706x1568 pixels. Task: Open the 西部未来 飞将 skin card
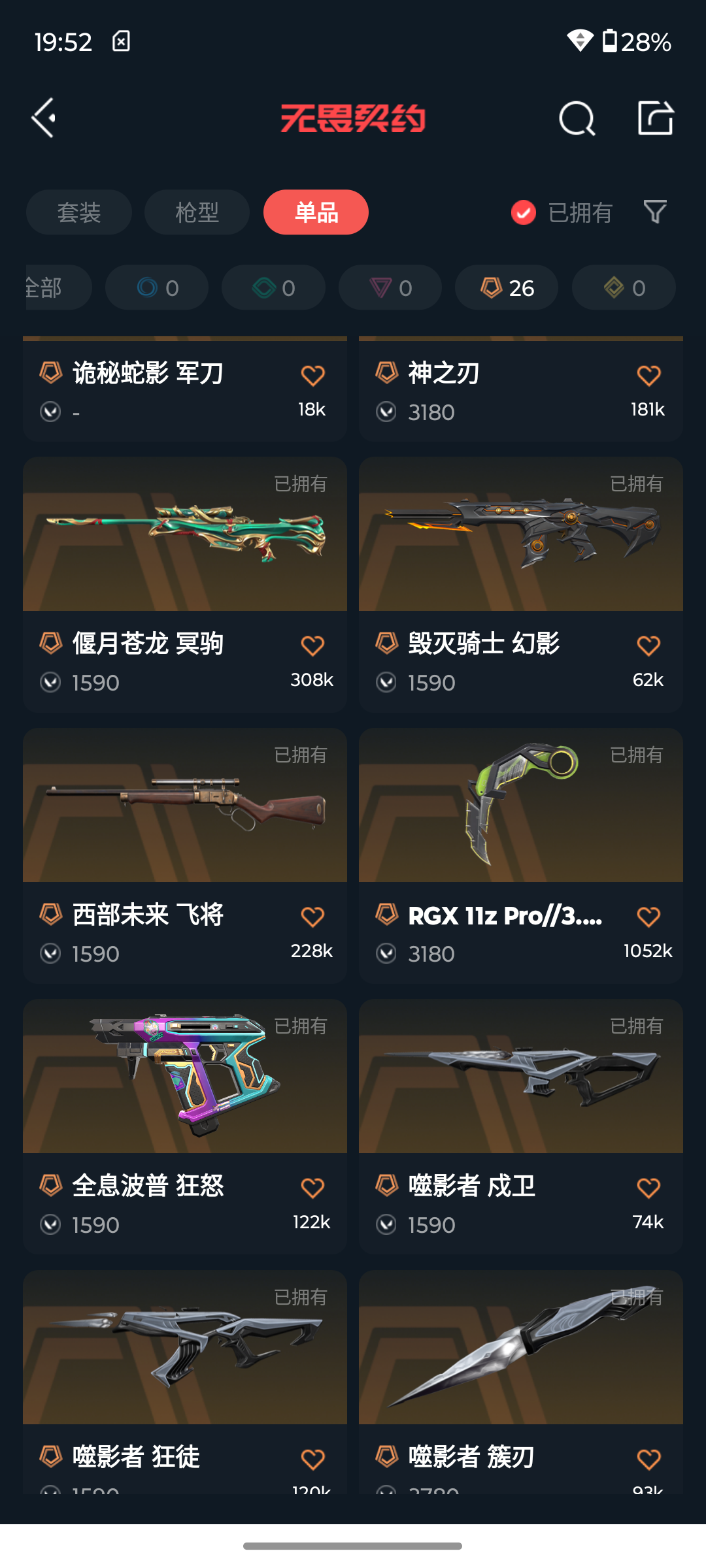pos(185,856)
